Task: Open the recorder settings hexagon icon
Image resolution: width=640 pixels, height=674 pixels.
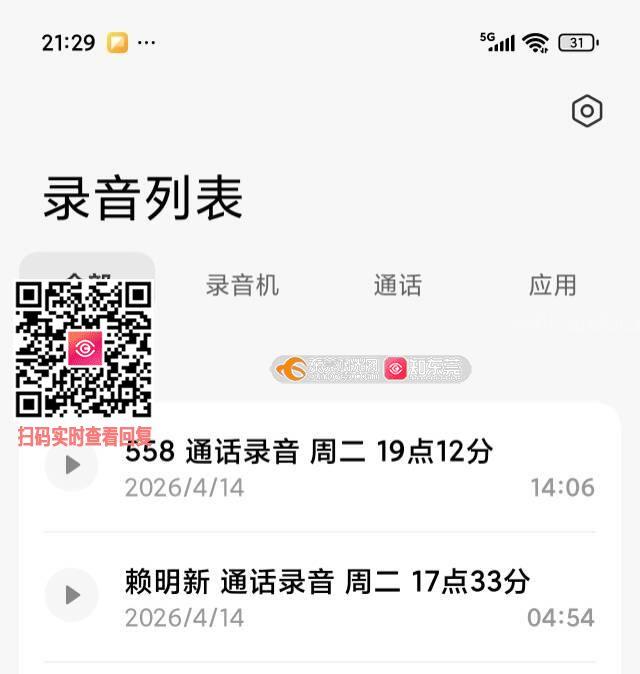Action: point(587,111)
